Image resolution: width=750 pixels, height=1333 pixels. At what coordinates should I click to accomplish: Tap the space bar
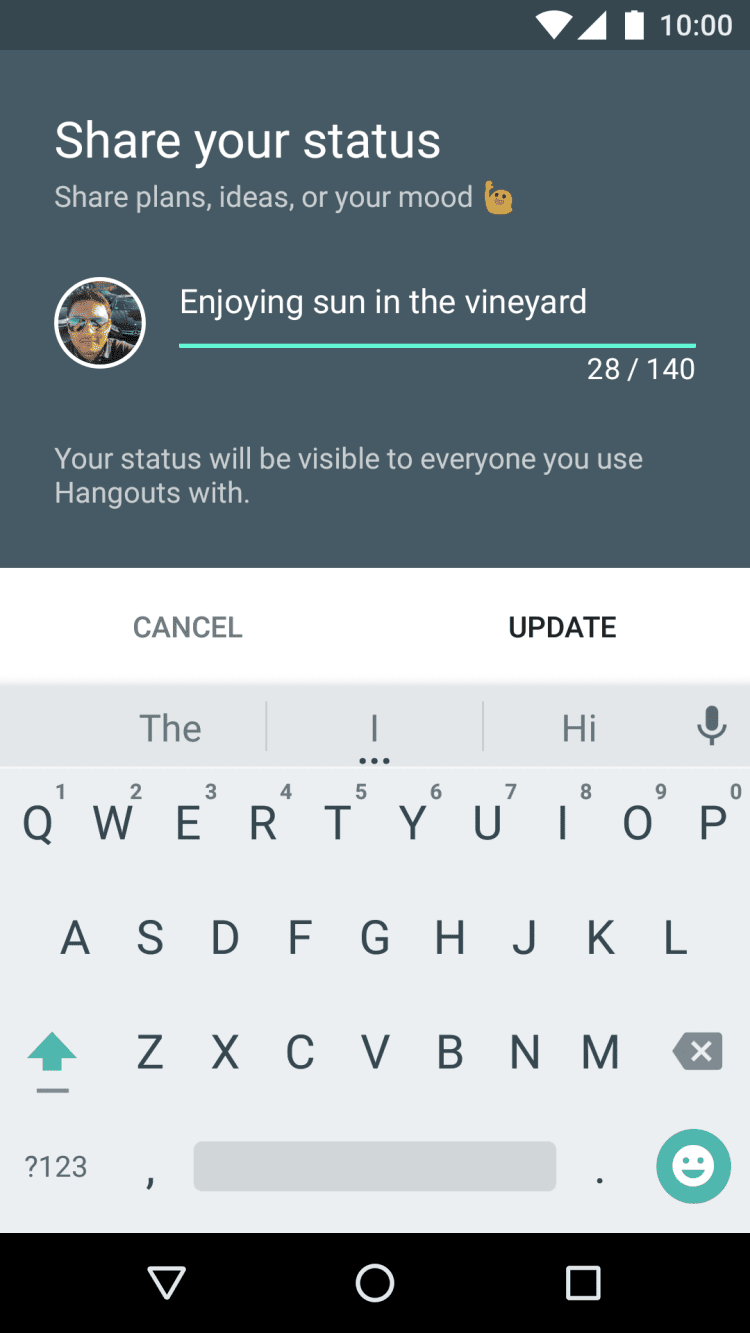coord(374,1166)
